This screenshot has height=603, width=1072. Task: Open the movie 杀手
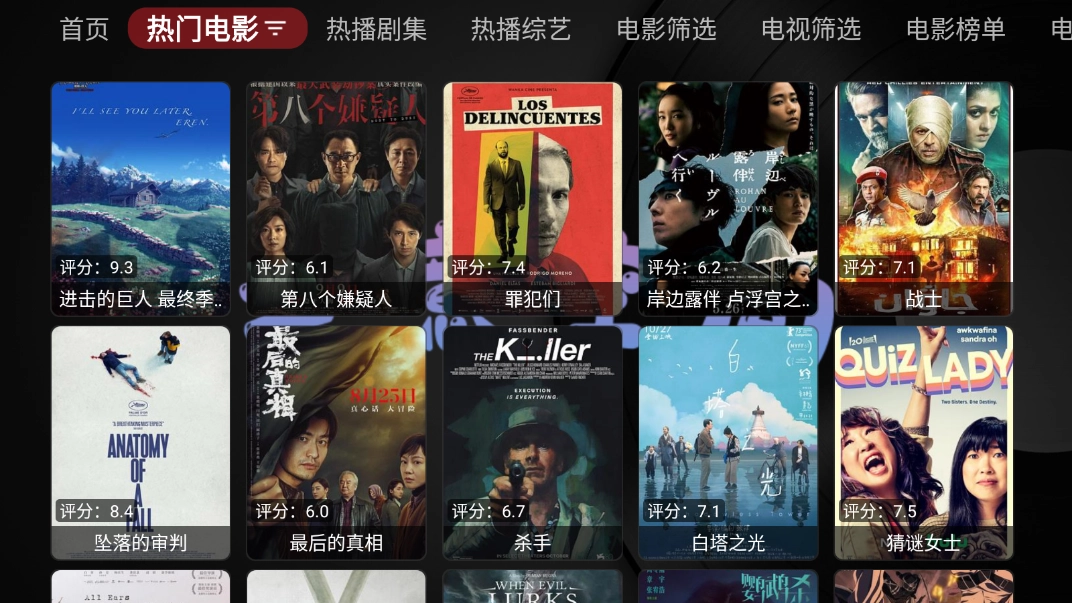(533, 442)
